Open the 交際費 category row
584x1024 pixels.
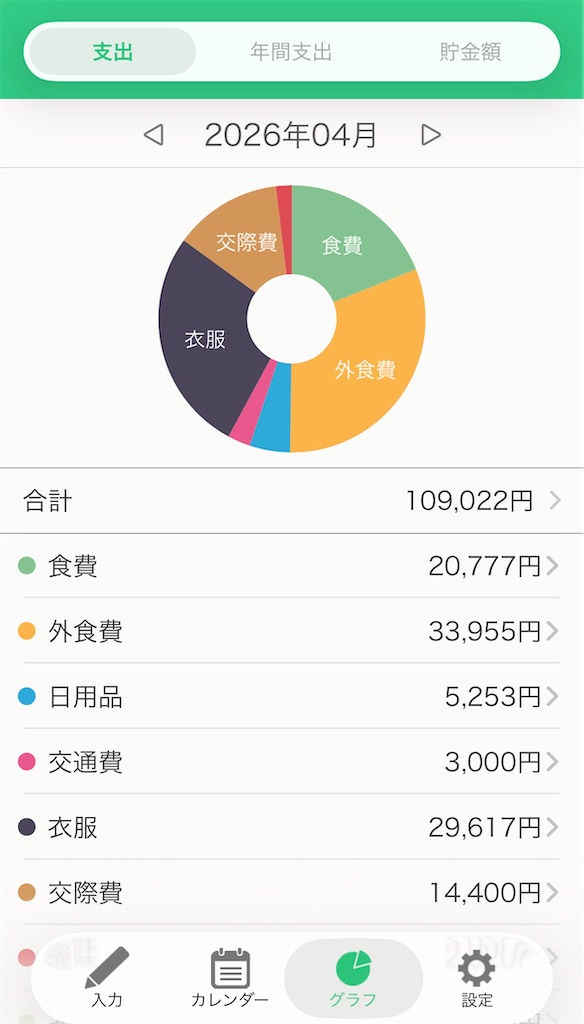[292, 892]
